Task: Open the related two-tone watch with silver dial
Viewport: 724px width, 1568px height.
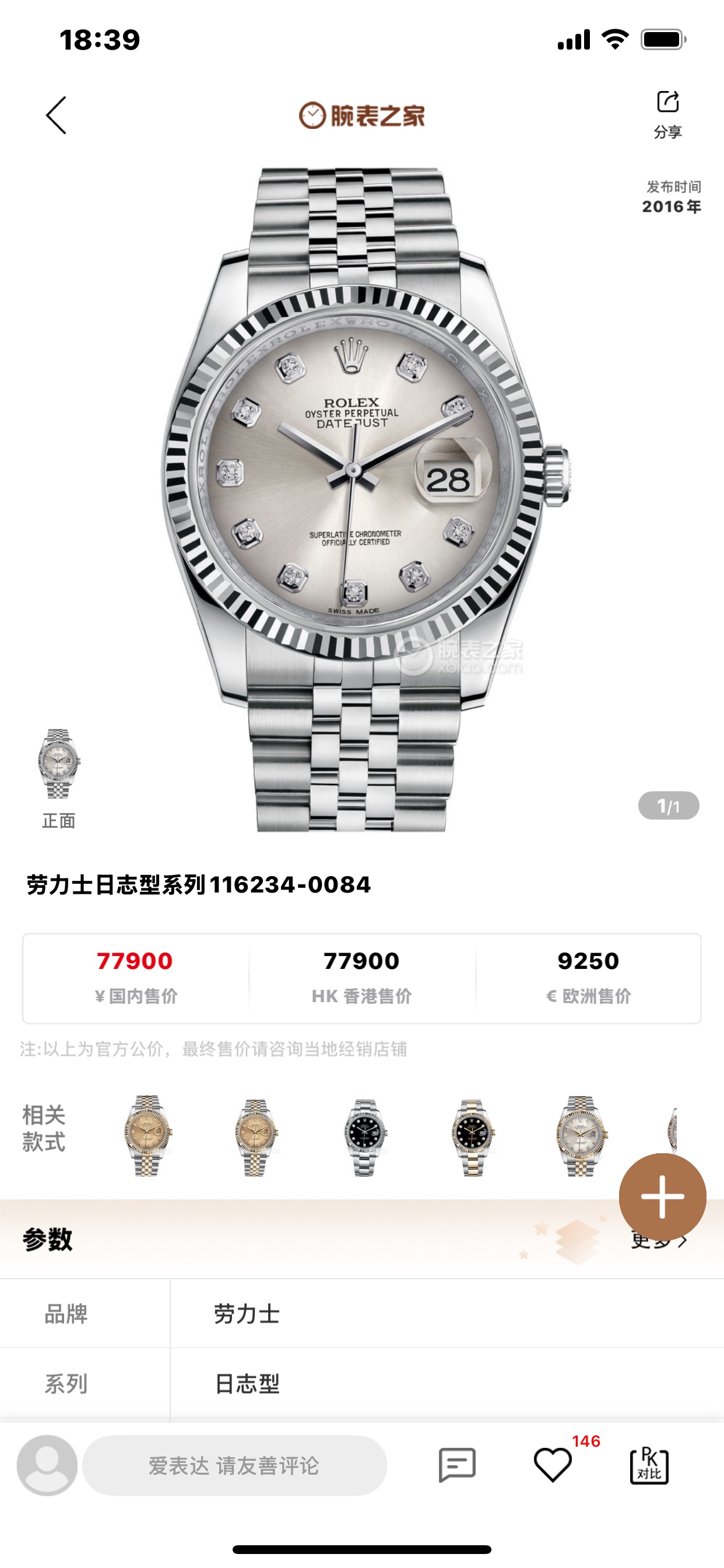Action: (x=581, y=1135)
